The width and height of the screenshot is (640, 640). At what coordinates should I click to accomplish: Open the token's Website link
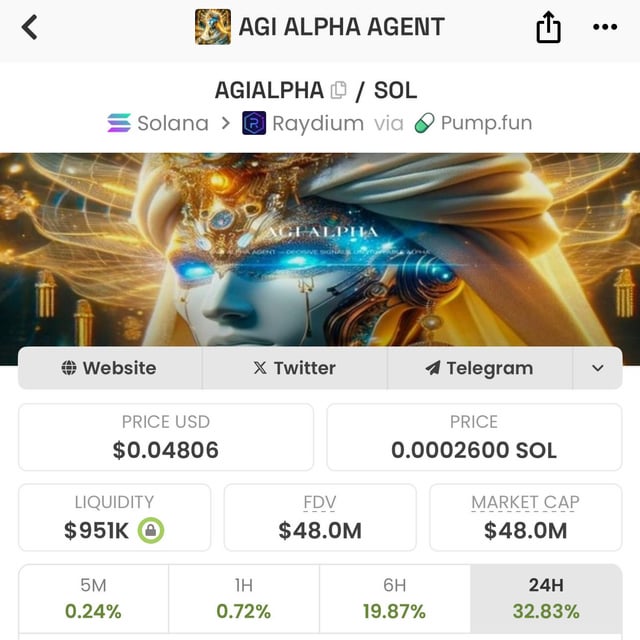(110, 368)
